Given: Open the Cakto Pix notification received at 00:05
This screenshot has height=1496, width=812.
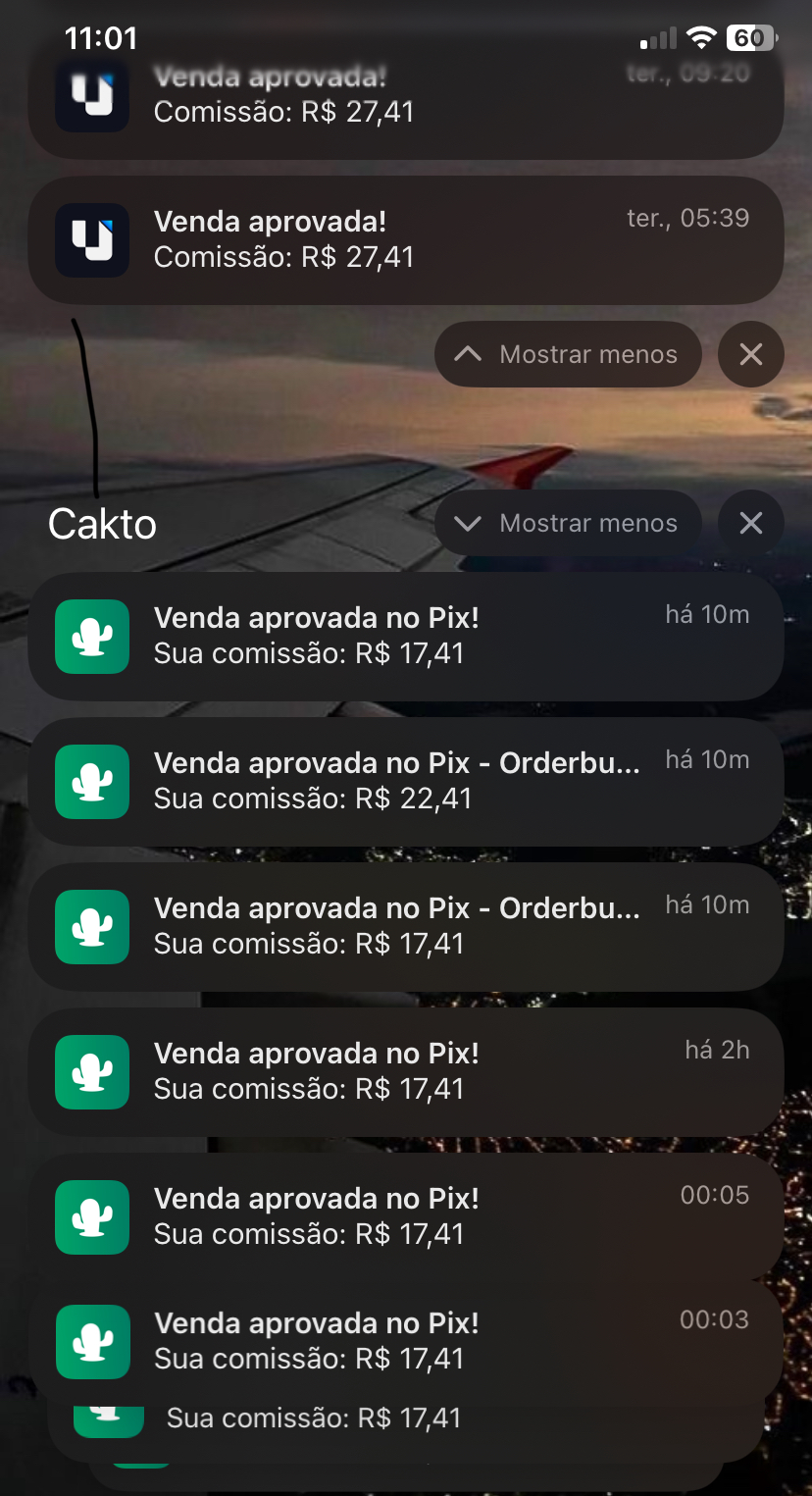Looking at the screenshot, I should tap(406, 1216).
